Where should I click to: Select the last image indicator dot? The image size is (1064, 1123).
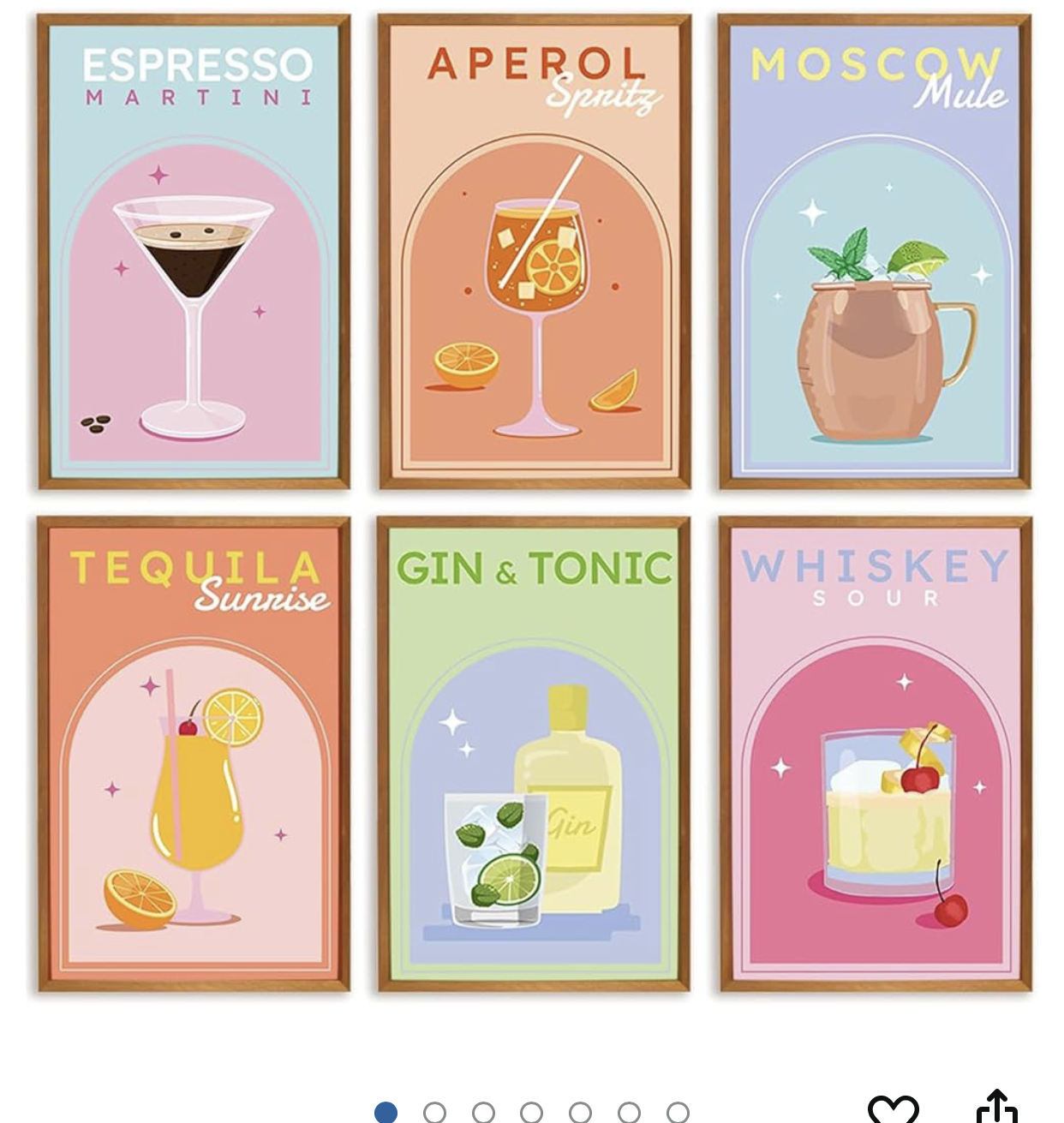tap(678, 1112)
